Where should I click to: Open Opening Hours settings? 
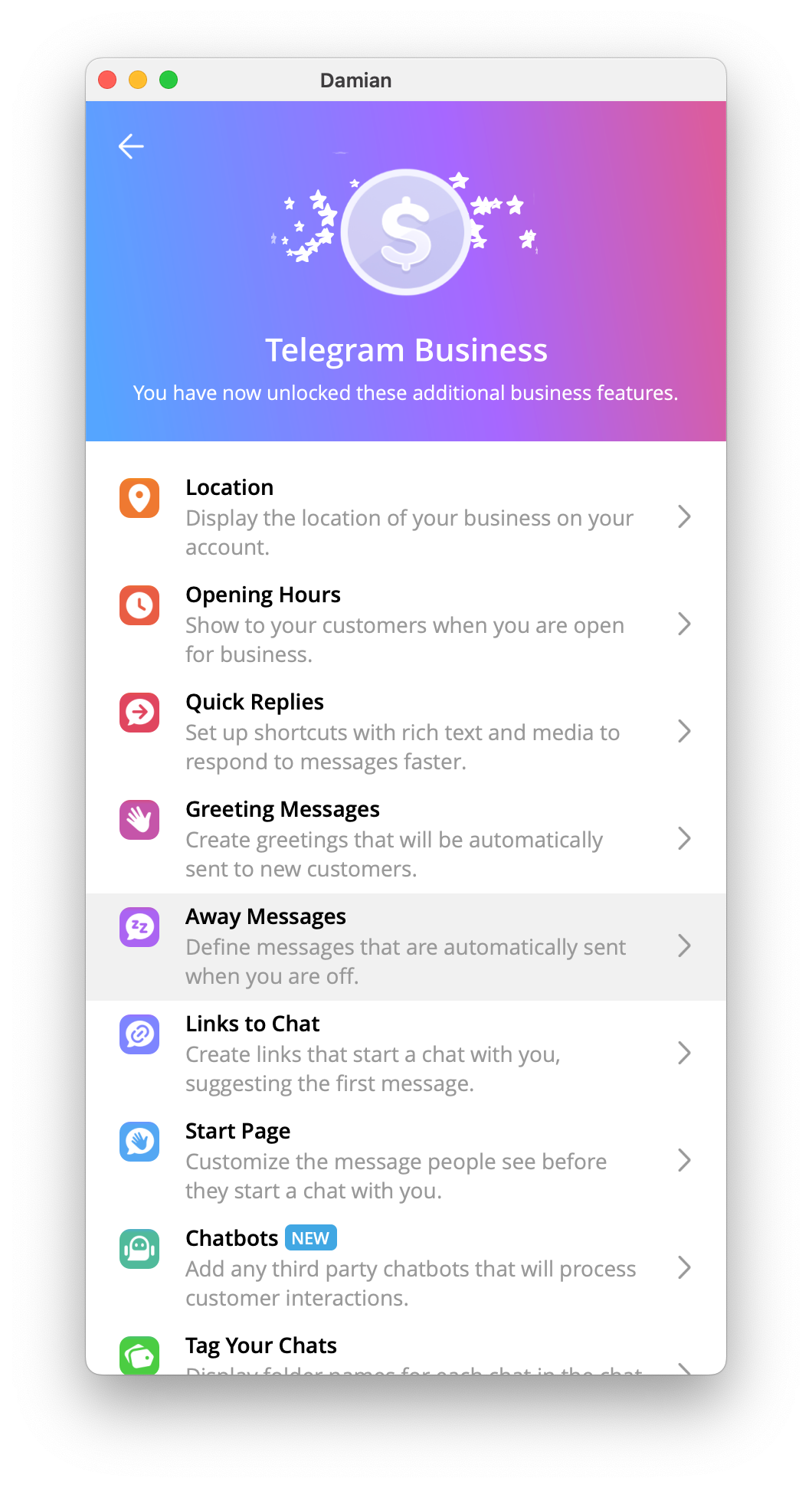coord(405,624)
